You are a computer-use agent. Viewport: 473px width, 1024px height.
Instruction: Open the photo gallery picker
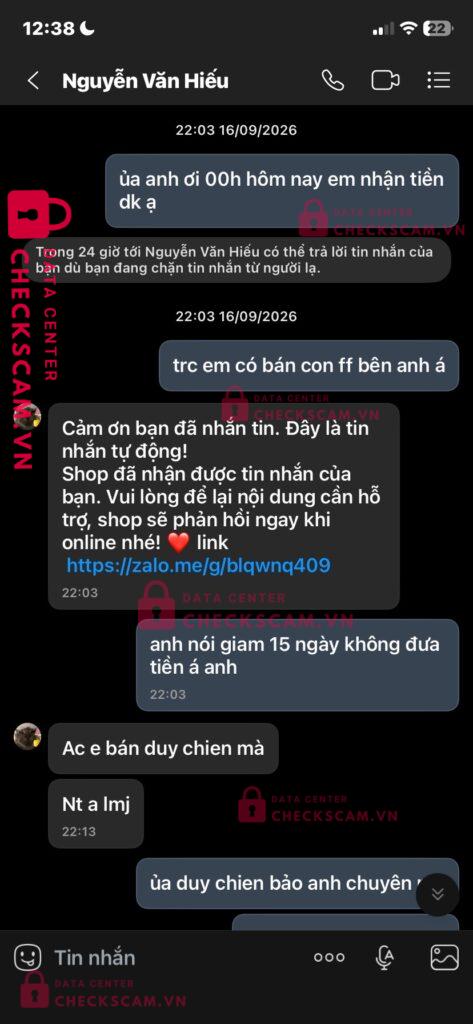pos(444,957)
